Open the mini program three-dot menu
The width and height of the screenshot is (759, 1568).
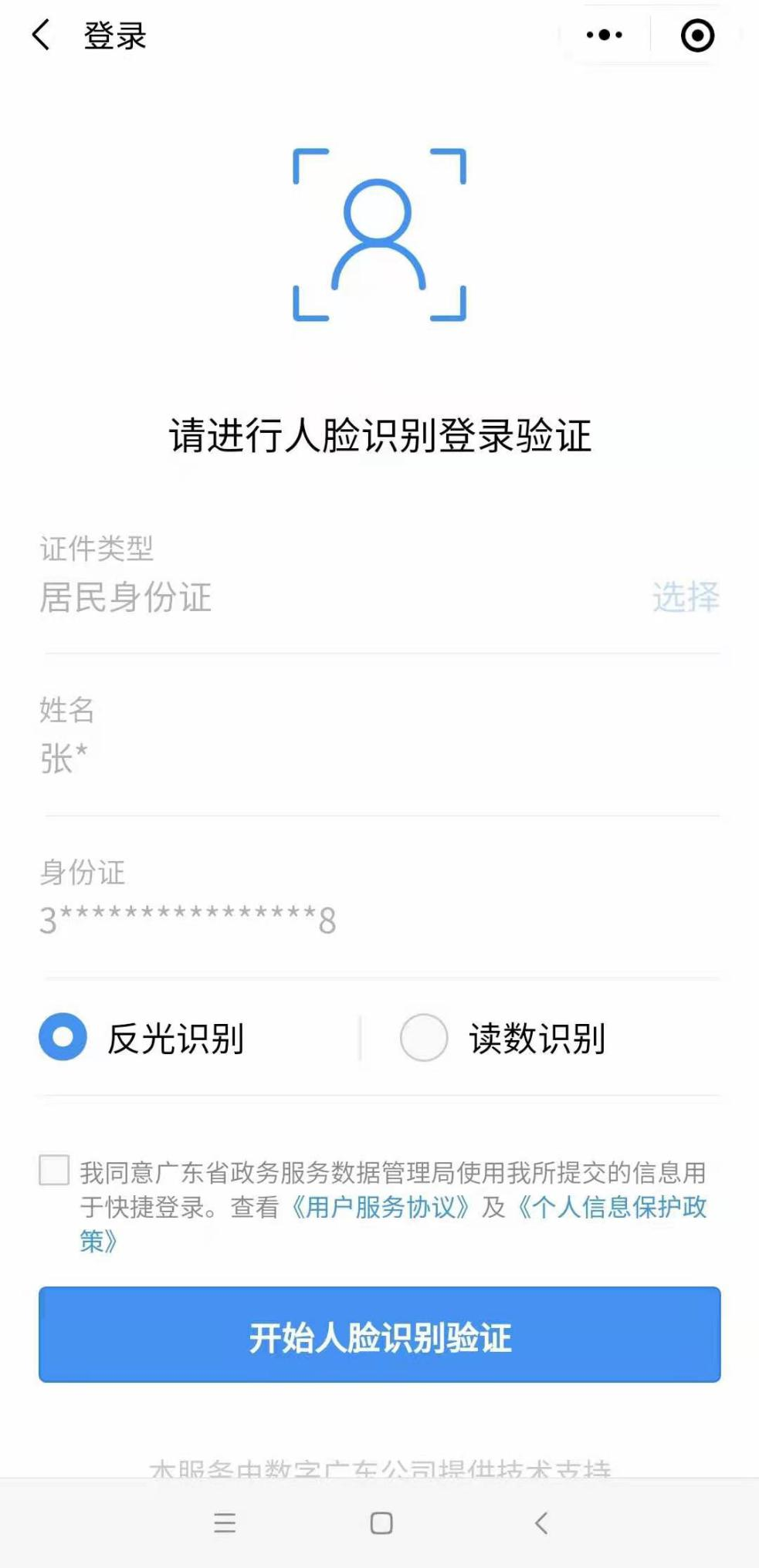click(x=604, y=35)
